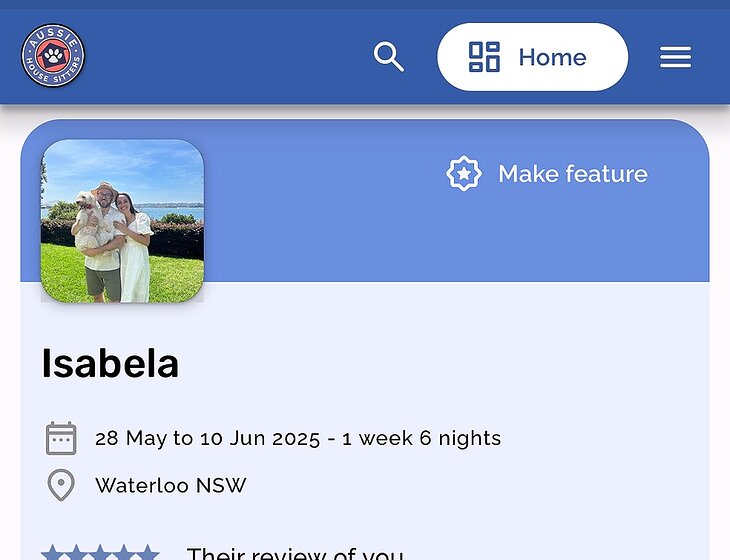730x560 pixels.
Task: Tap the Aussie House Sitters logo
Action: click(53, 56)
